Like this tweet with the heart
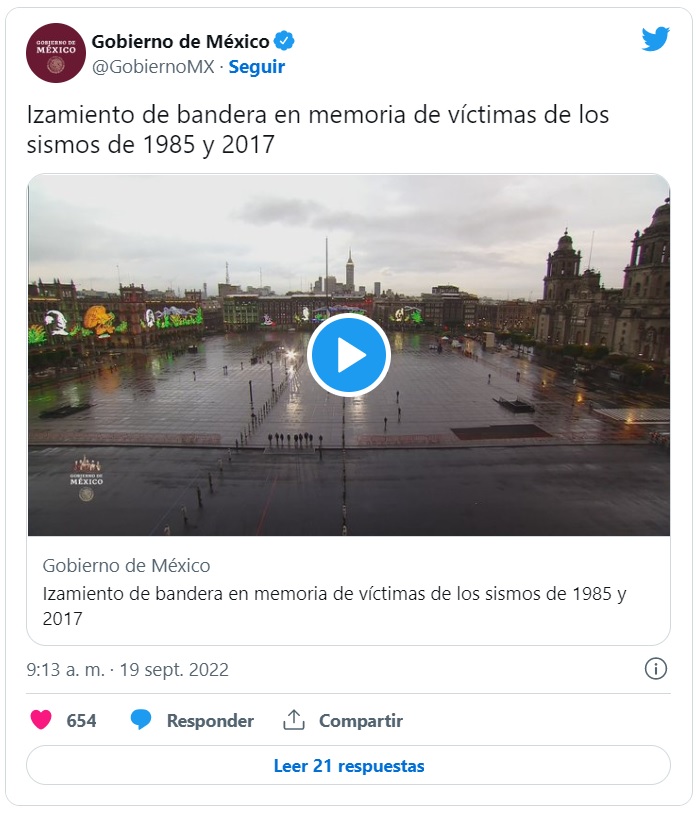697x813 pixels. tap(41, 720)
